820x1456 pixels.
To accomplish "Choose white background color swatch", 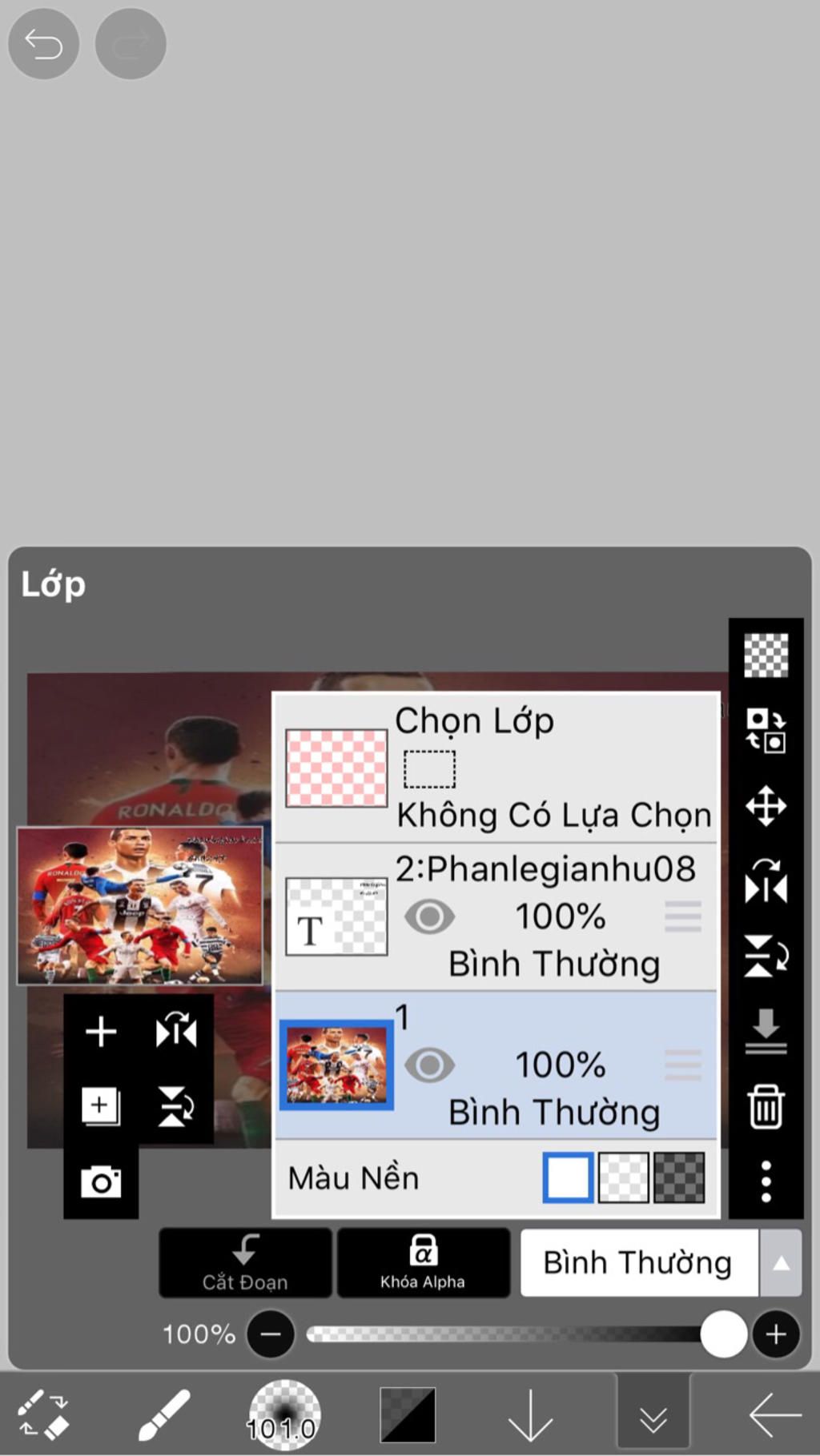I will [x=568, y=1177].
